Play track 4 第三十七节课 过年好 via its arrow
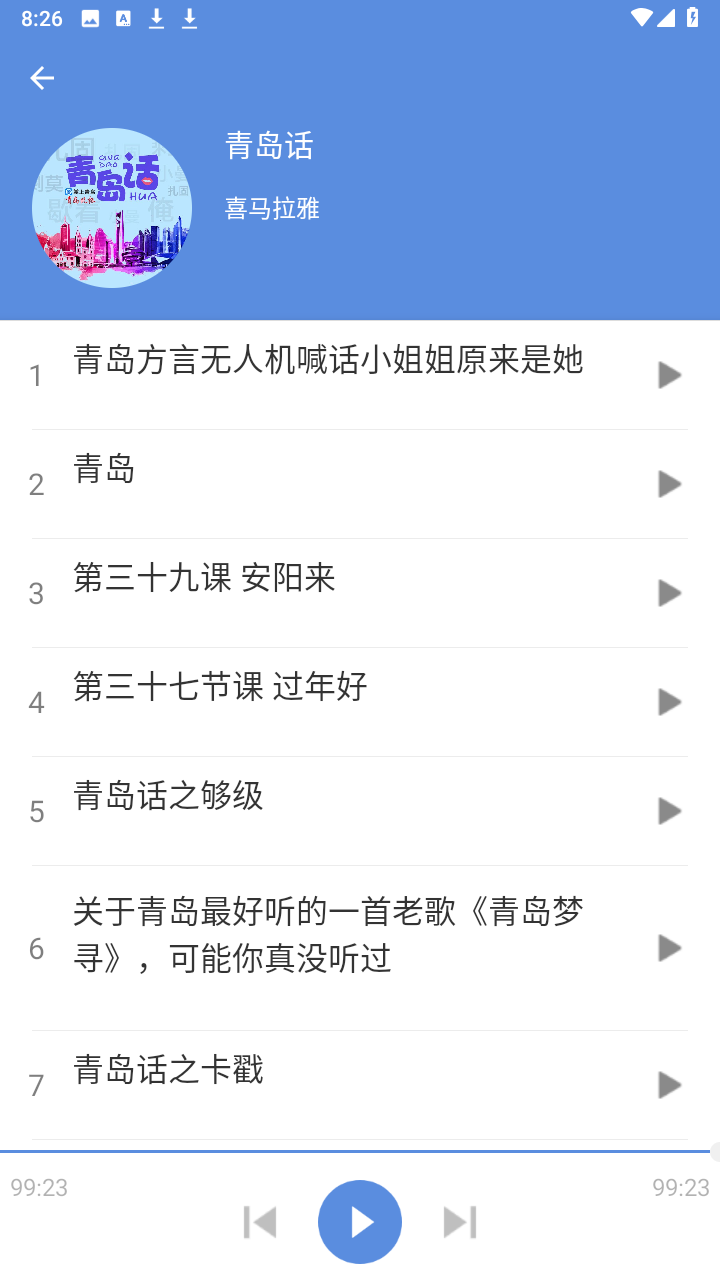720x1280 pixels. pos(669,702)
